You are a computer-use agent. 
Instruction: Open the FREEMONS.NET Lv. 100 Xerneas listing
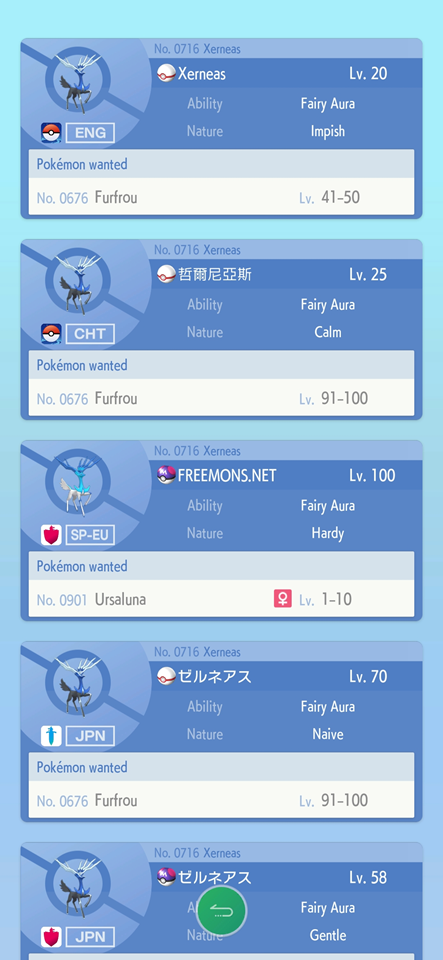[x=222, y=530]
